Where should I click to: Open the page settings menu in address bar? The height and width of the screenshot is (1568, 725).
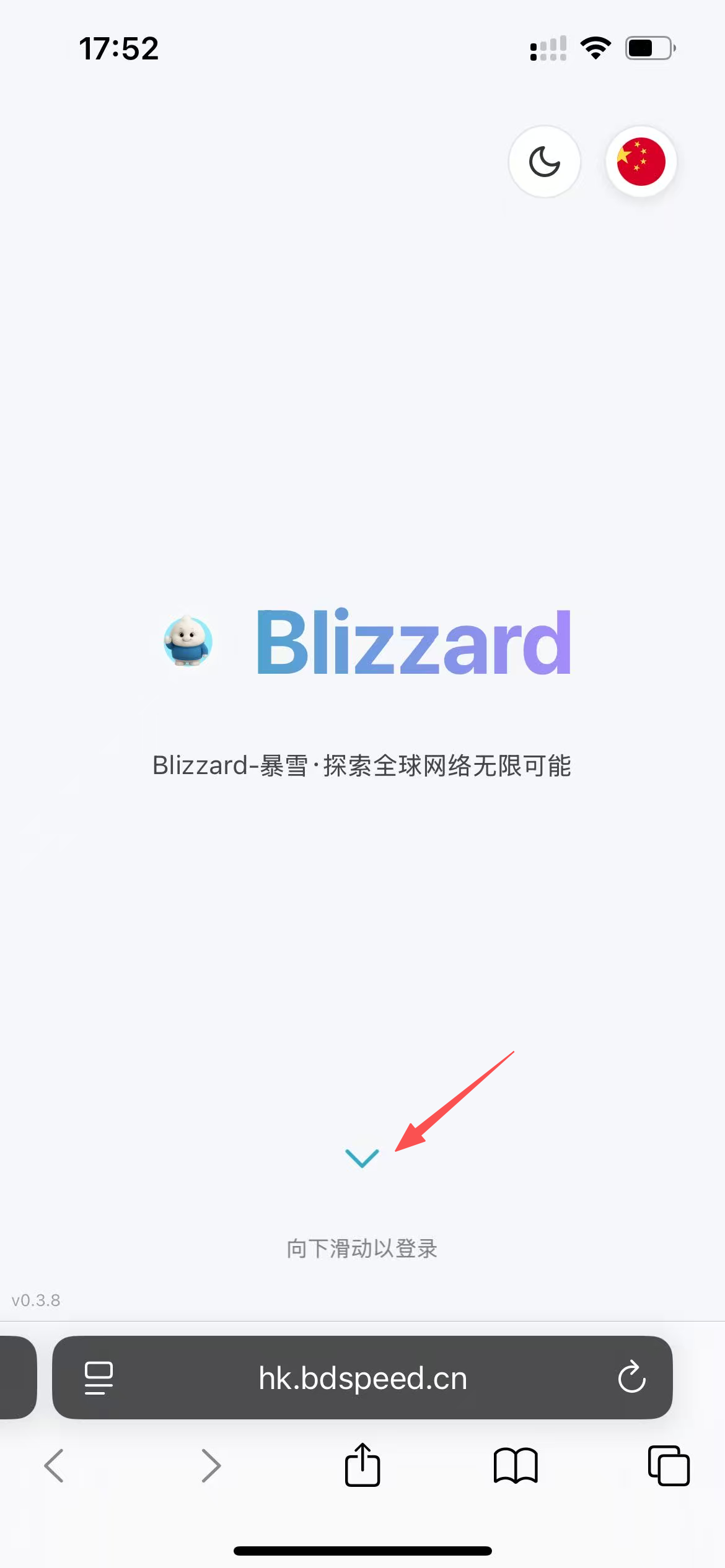99,1378
